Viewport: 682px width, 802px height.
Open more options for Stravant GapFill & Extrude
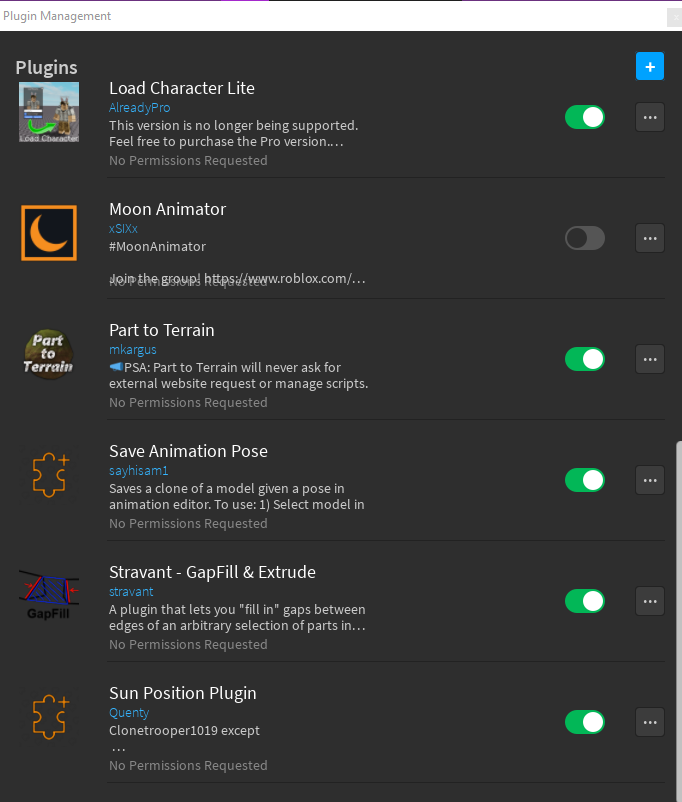pos(650,601)
